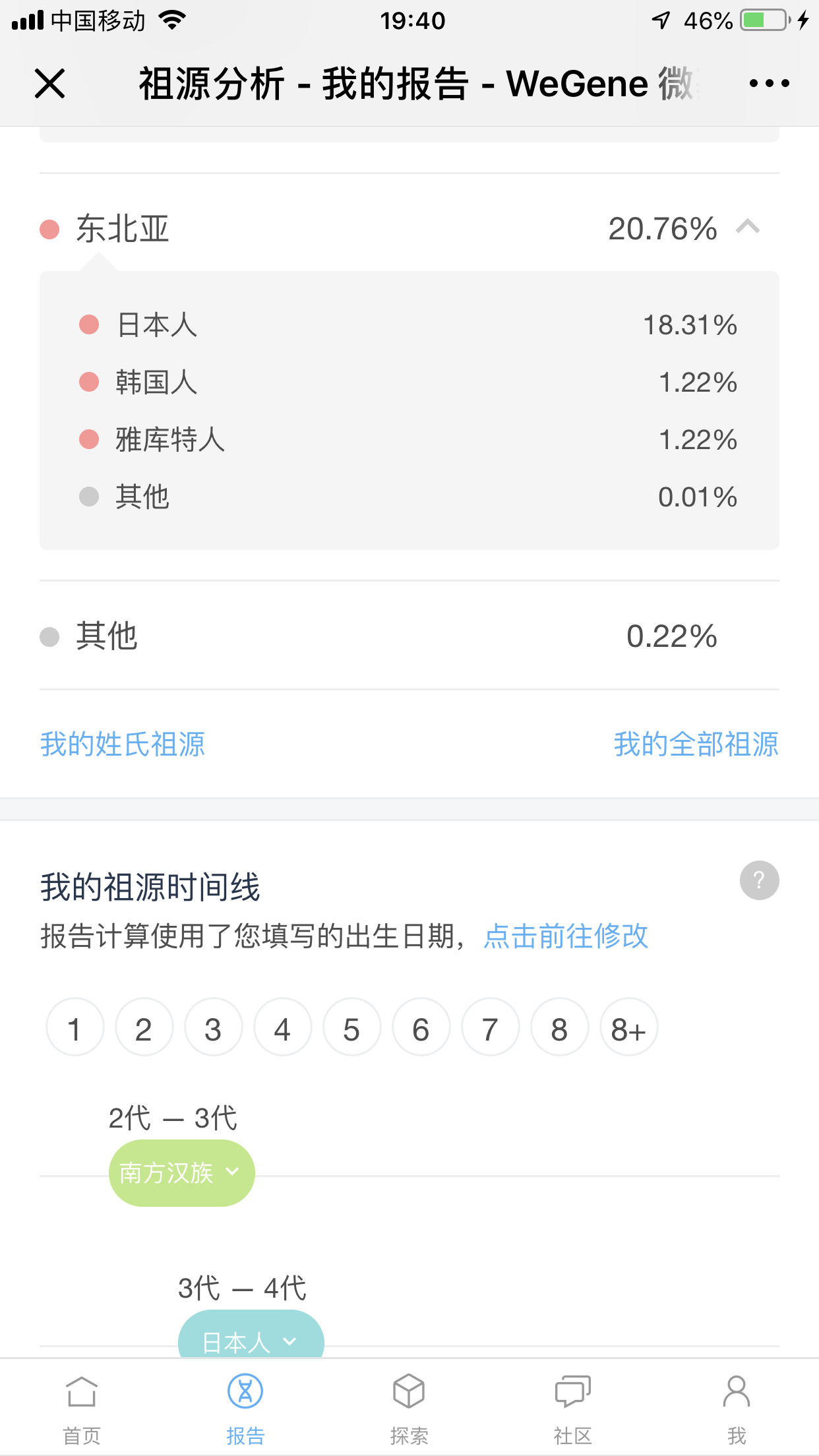
Task: Follow the 点击前往修改 link
Action: click(x=566, y=936)
